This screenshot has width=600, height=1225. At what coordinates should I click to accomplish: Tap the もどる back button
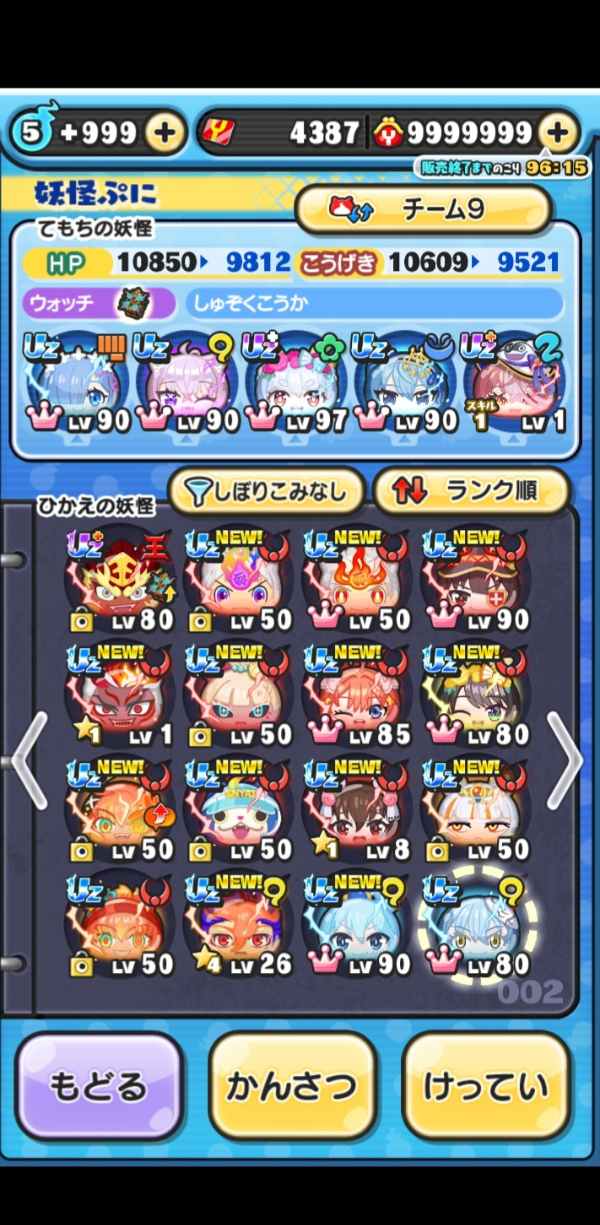point(98,1087)
